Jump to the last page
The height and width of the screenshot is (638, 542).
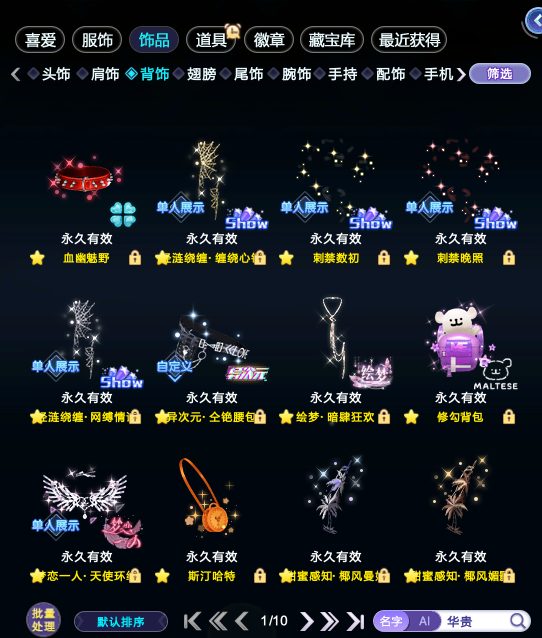pyautogui.click(x=355, y=621)
